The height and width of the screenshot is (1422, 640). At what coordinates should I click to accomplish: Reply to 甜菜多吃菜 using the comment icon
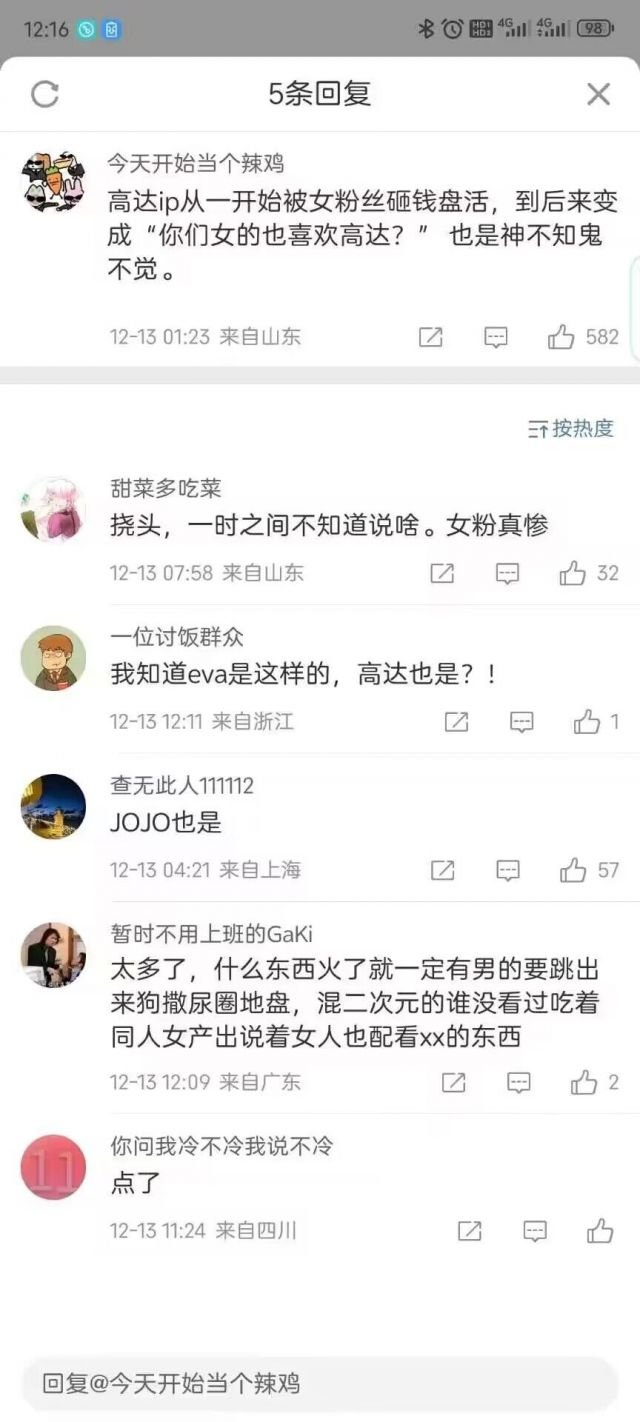(x=508, y=573)
